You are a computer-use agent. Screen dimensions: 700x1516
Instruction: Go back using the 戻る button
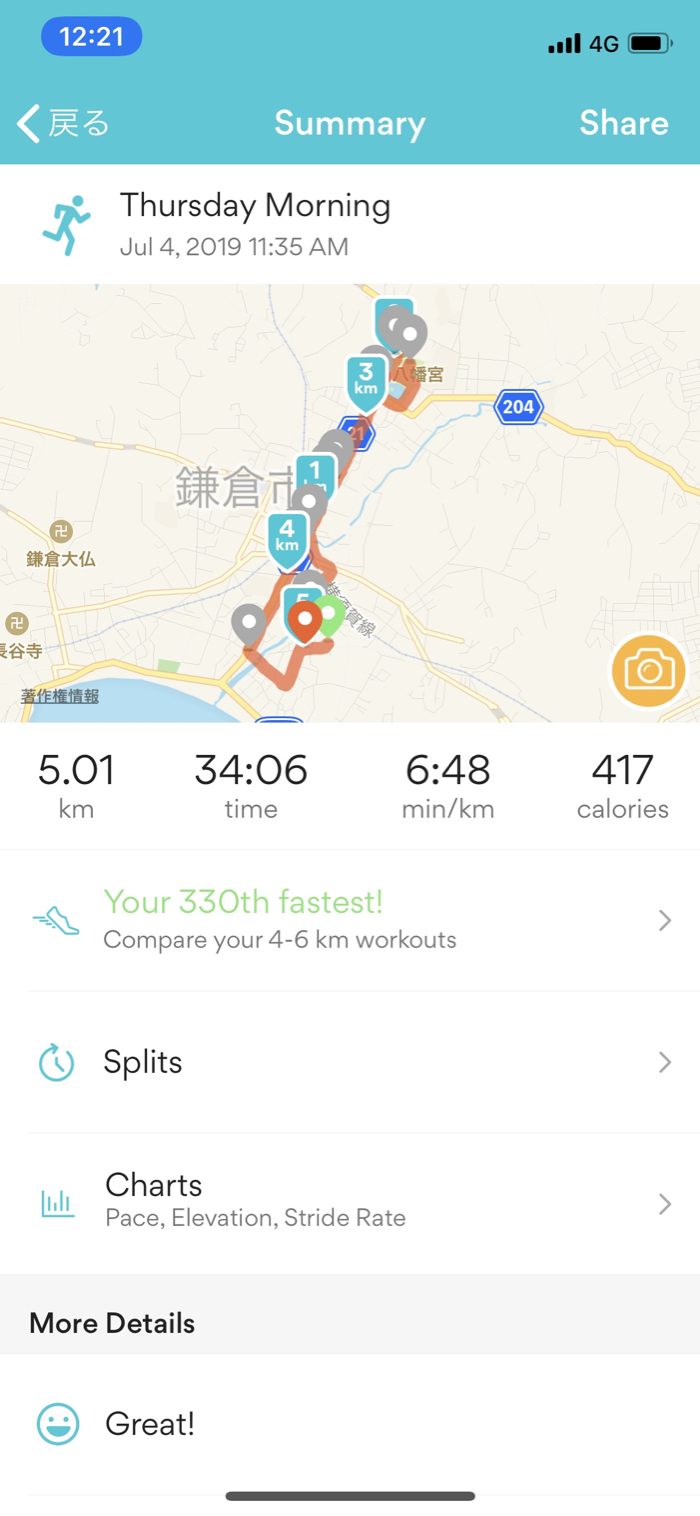point(63,123)
